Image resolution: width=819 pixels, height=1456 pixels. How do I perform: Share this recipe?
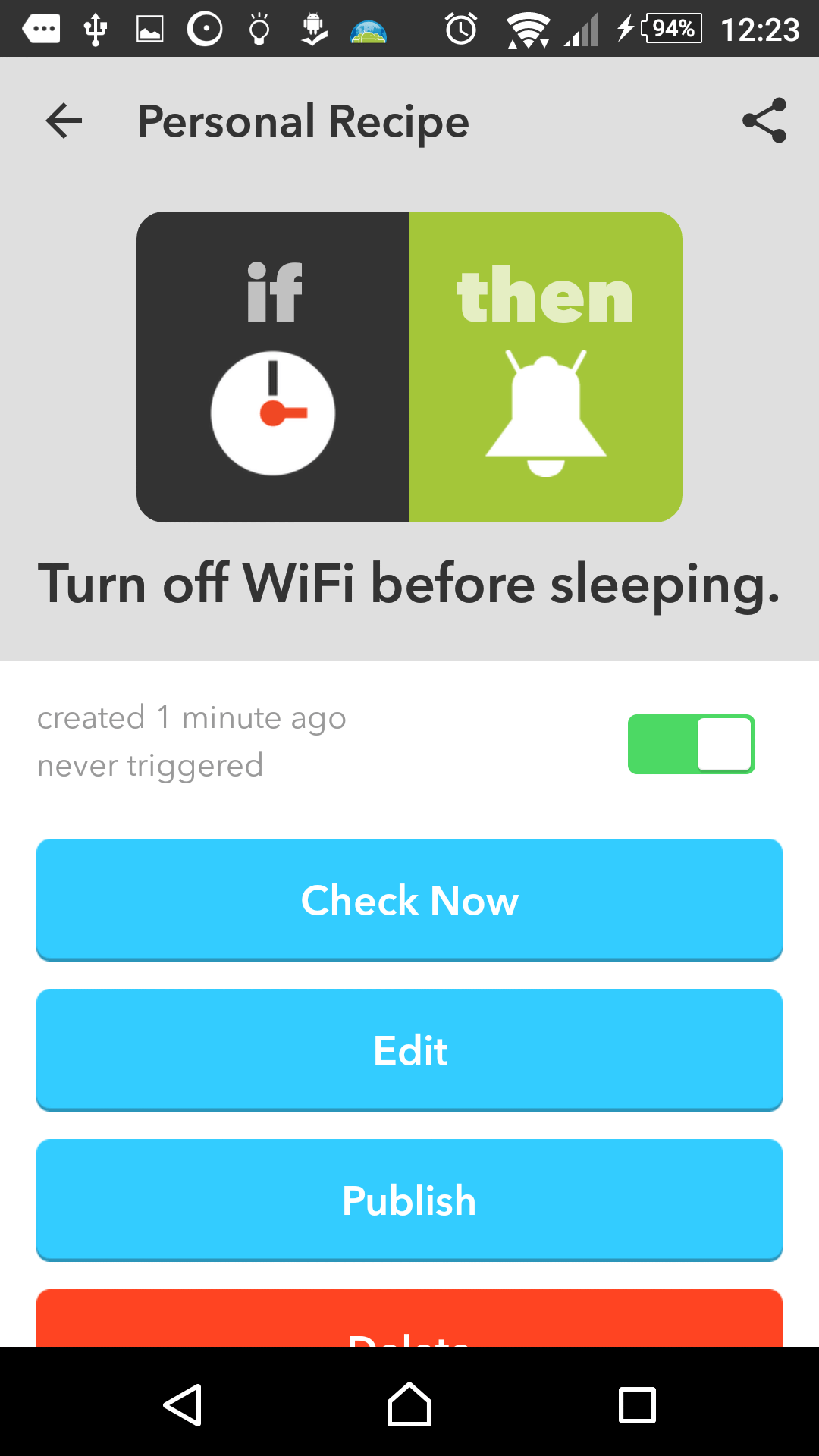point(764,121)
